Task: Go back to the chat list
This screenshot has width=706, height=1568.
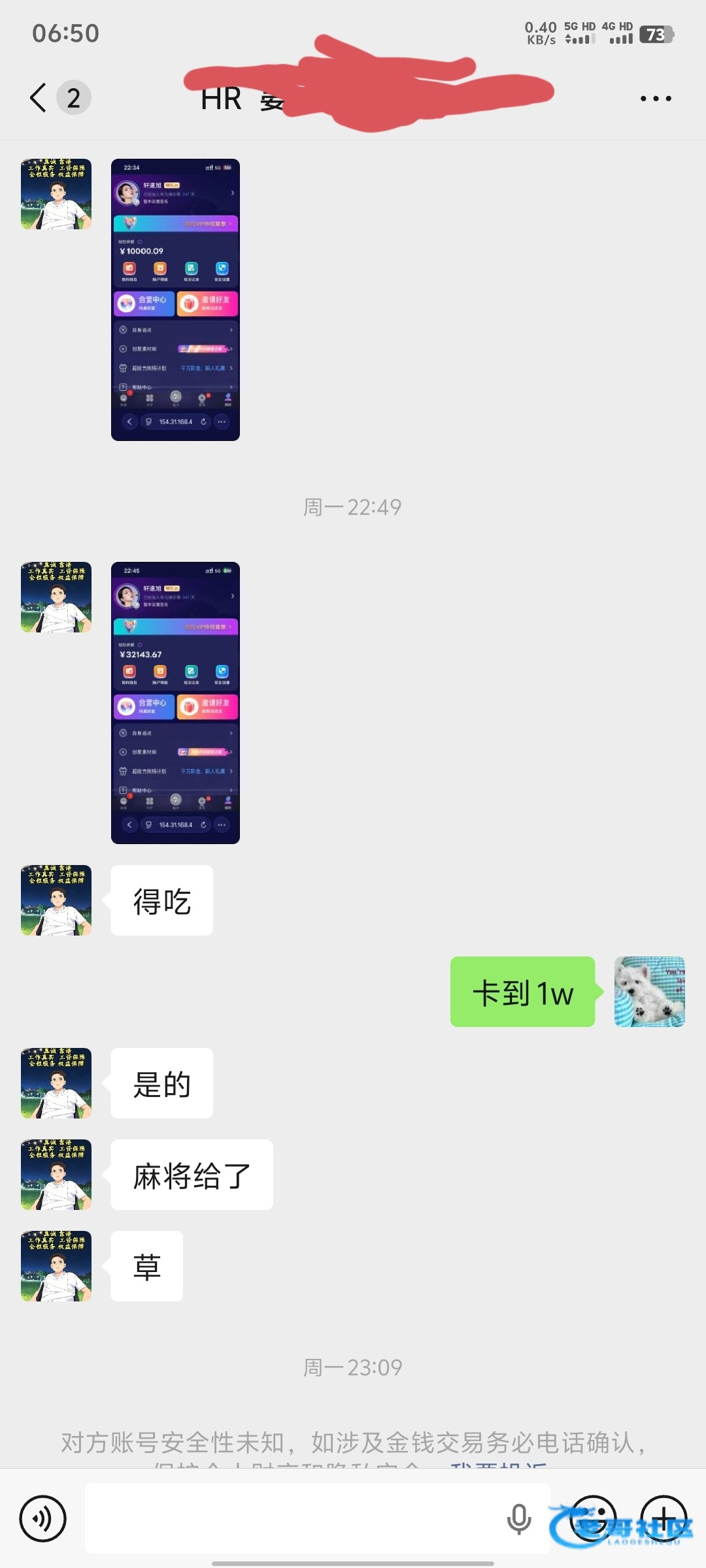Action: tap(39, 98)
